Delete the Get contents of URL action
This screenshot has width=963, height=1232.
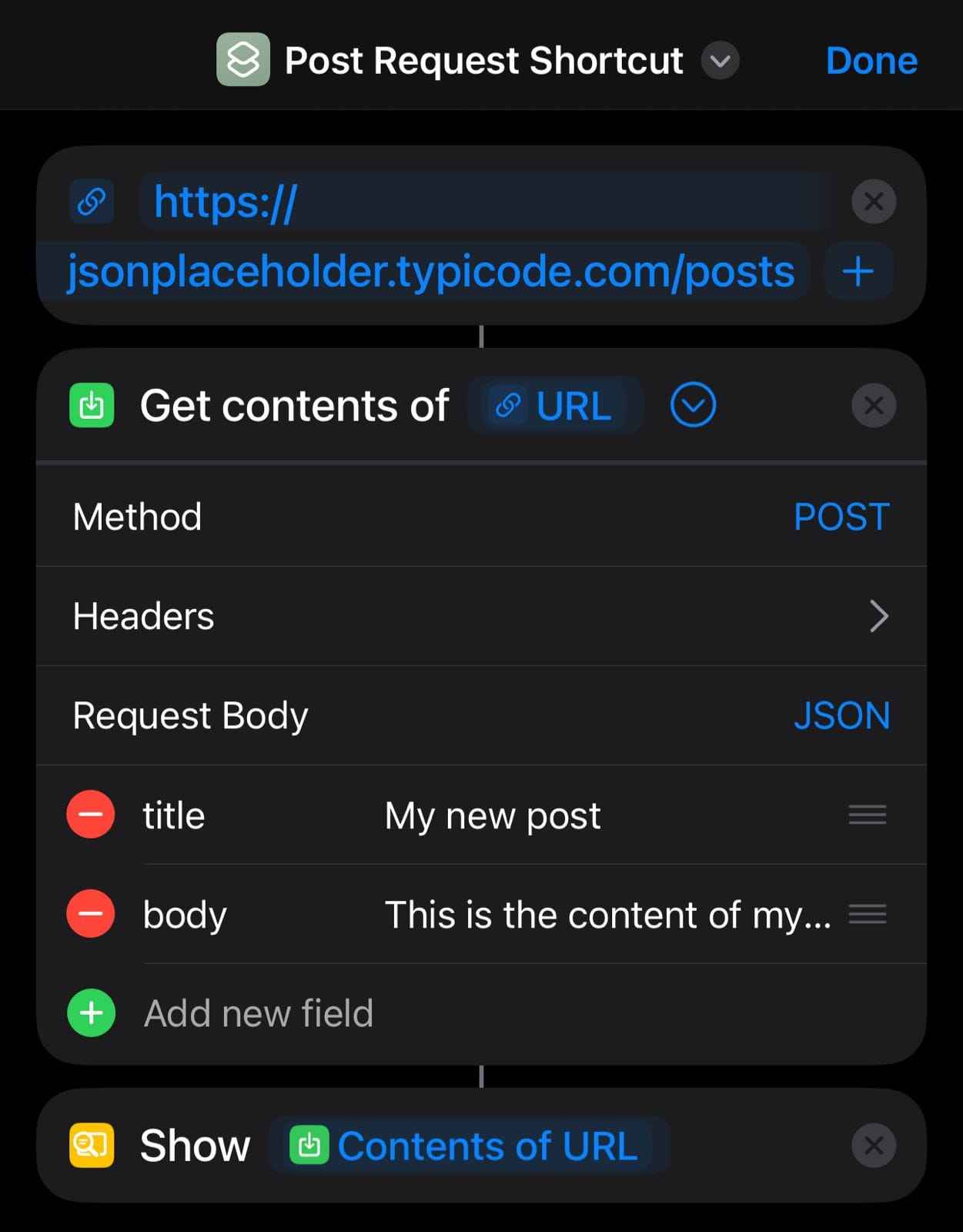(873, 406)
